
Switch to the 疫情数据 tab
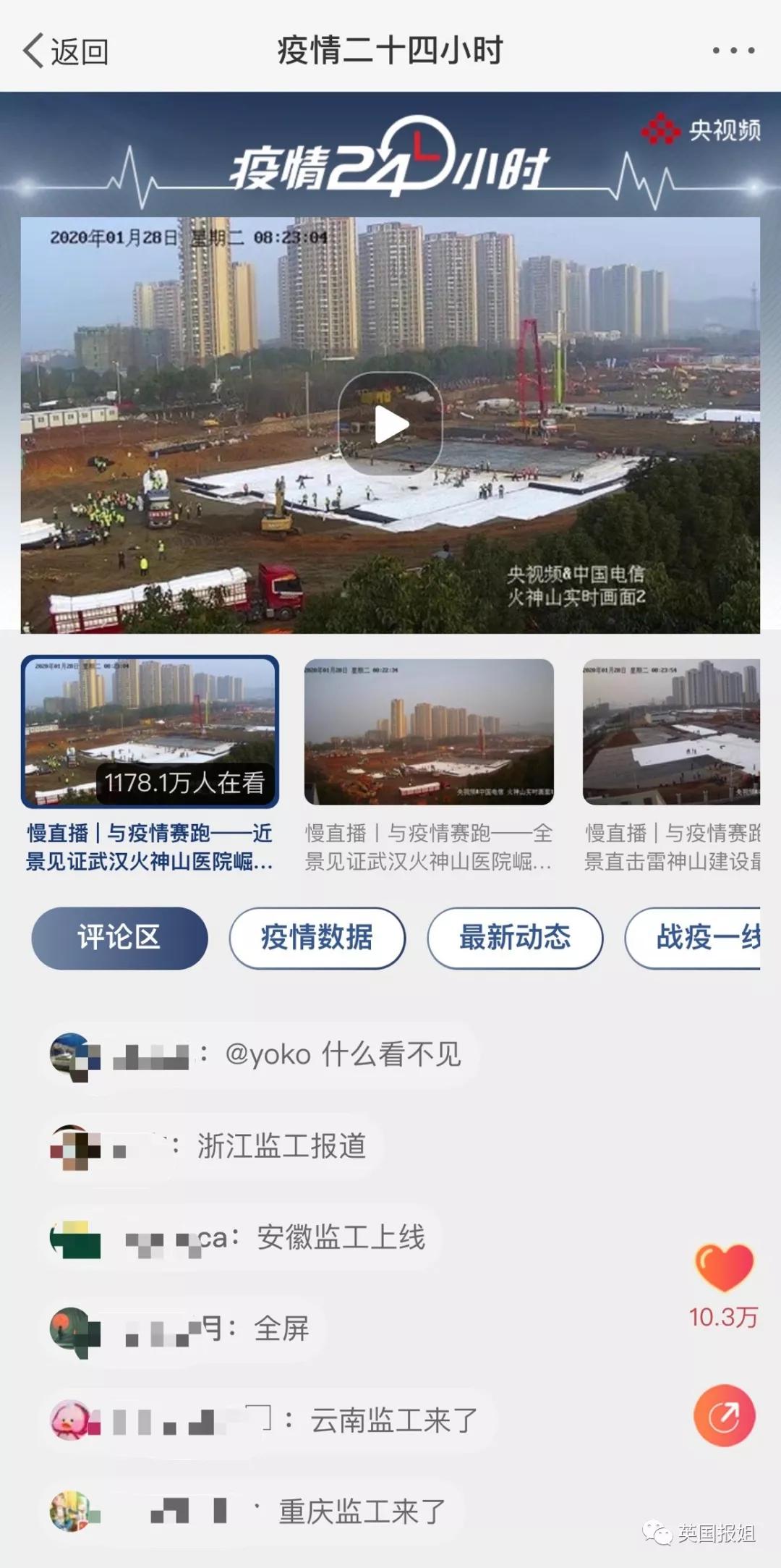point(317,937)
